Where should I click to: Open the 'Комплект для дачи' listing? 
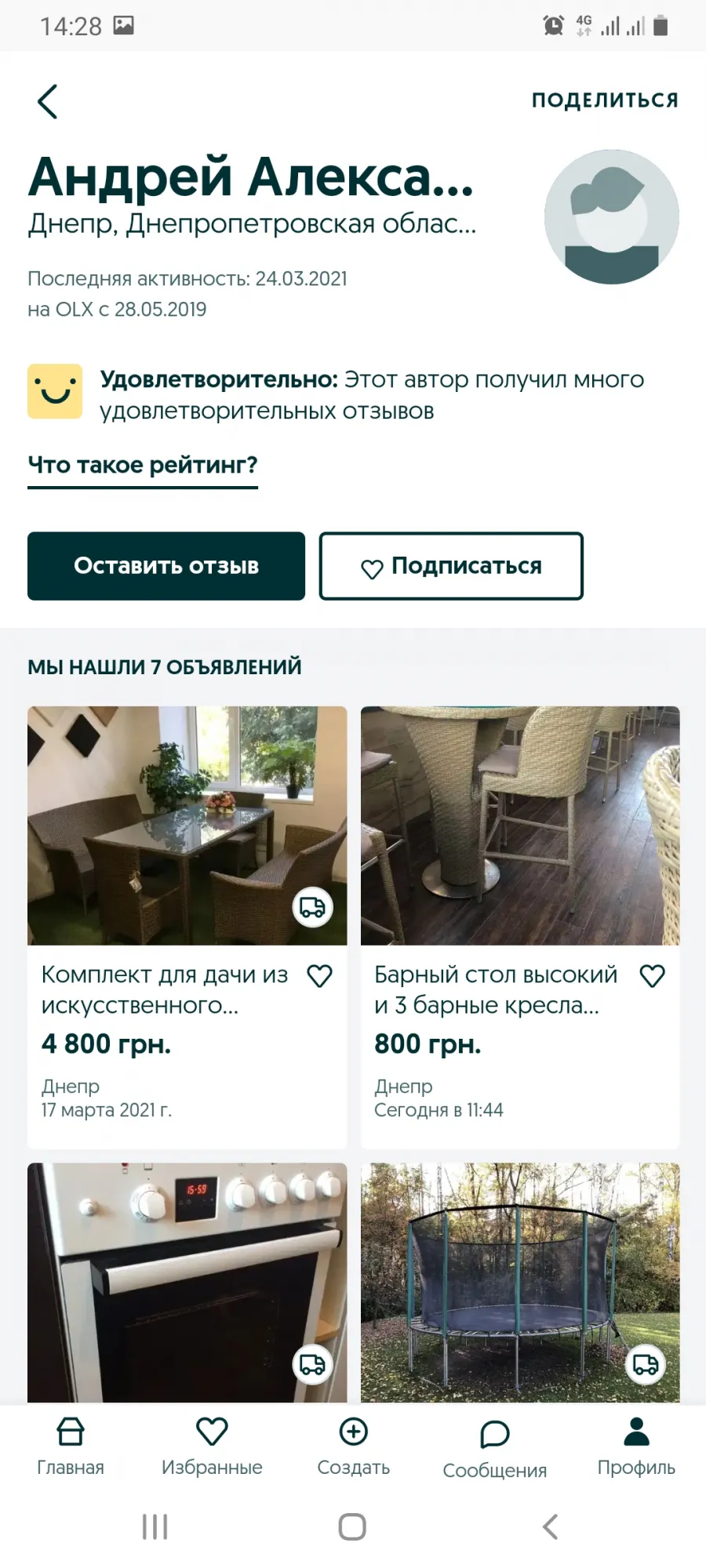tap(187, 927)
